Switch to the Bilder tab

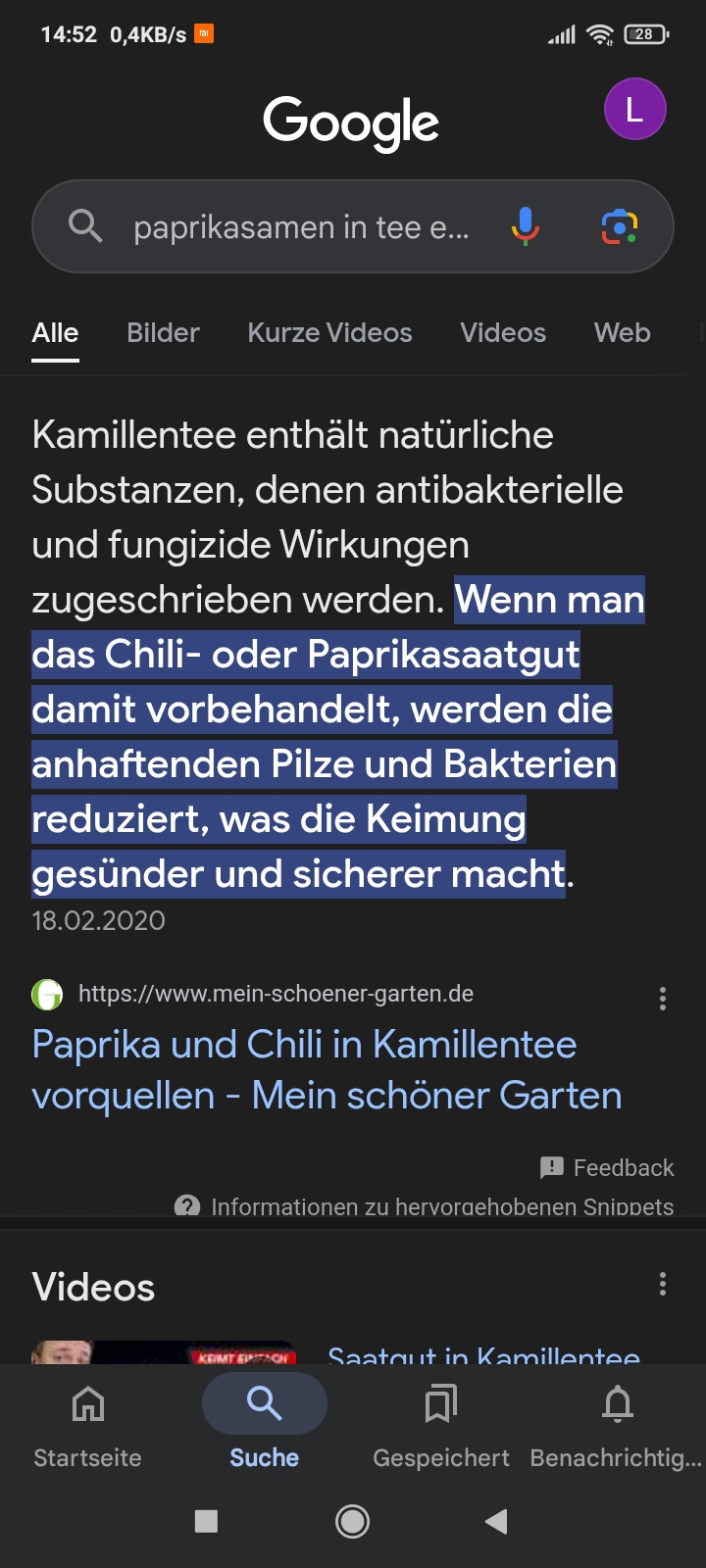tap(163, 333)
